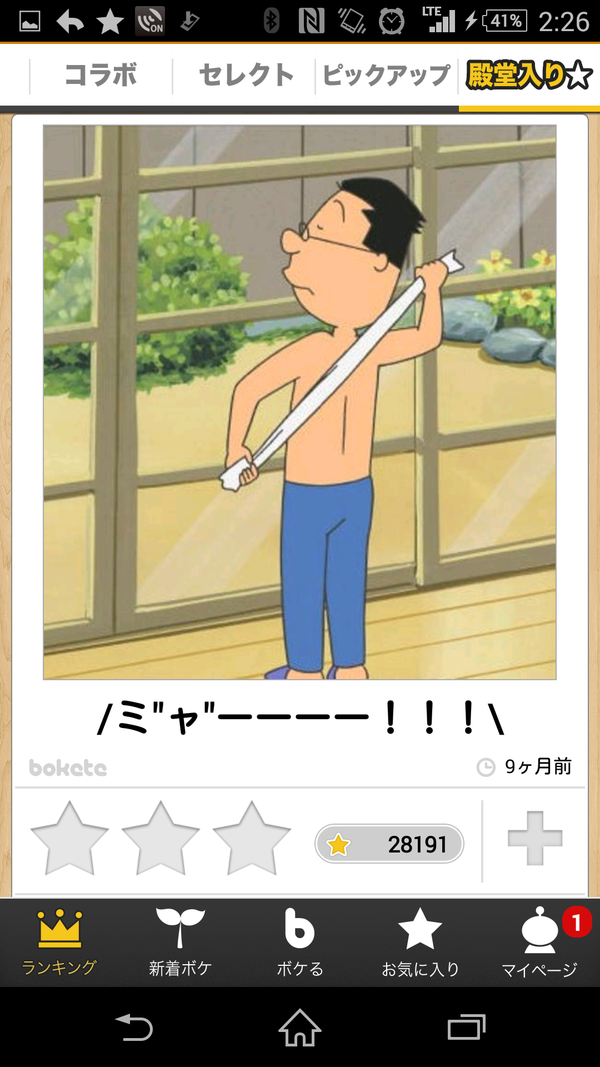Go back with the system back button

133,1027
